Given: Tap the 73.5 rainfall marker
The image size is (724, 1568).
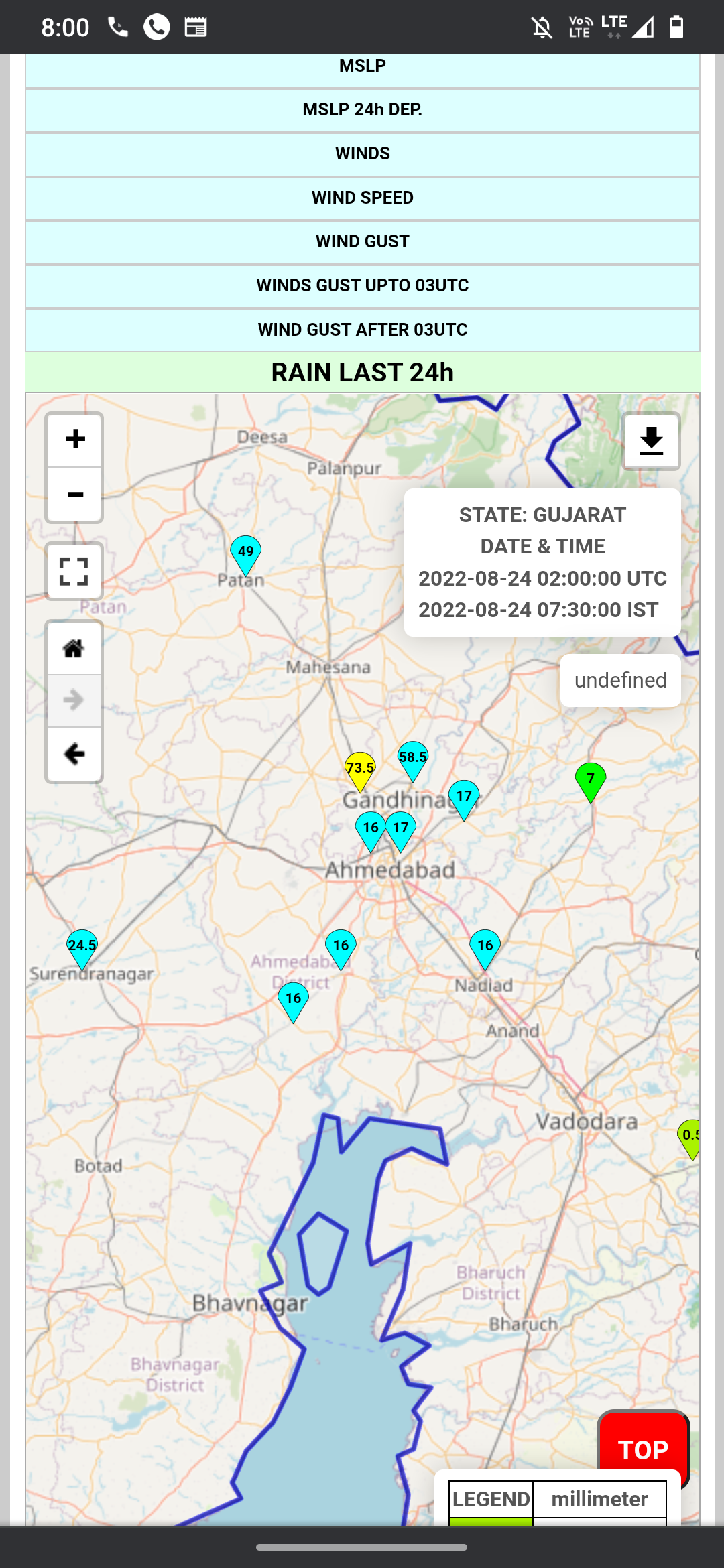Looking at the screenshot, I should (x=360, y=769).
